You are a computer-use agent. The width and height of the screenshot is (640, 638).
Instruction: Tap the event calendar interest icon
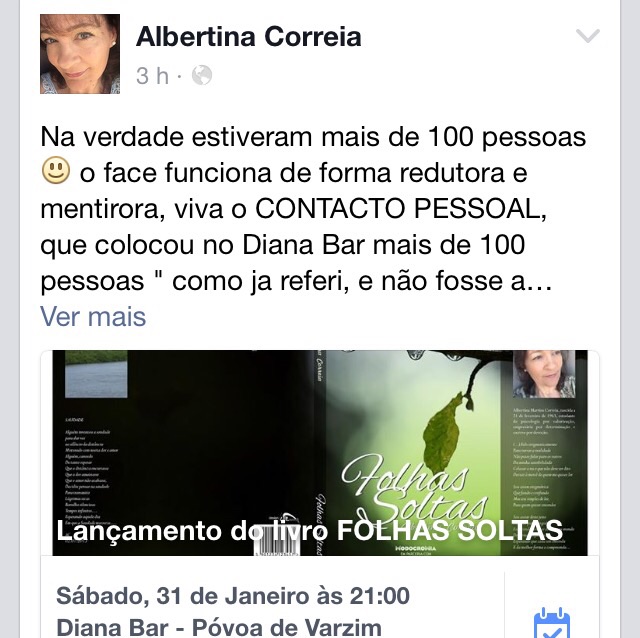coord(551,620)
